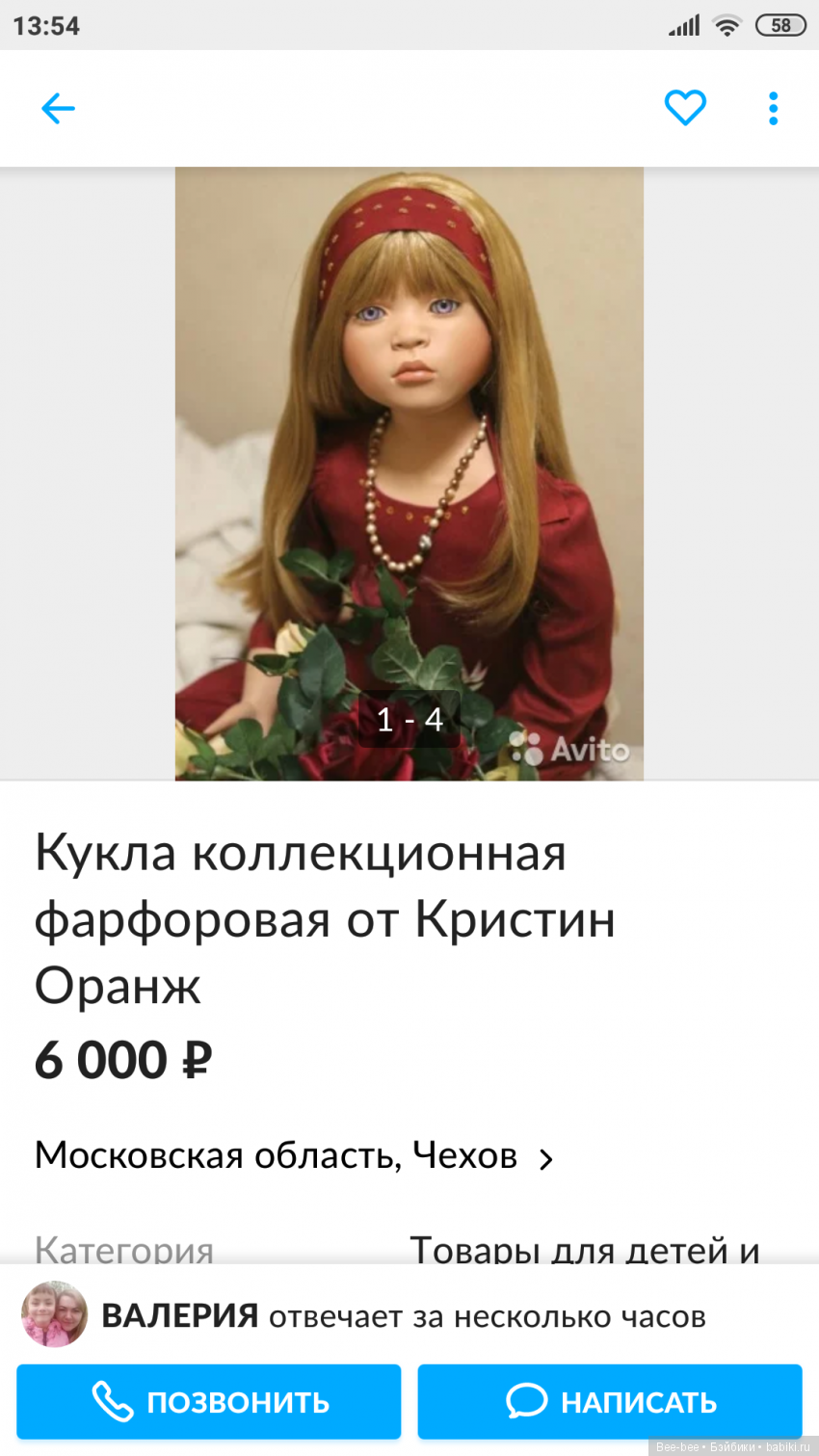The image size is (819, 1456).
Task: Add this listing to favorites
Action: pos(685,108)
